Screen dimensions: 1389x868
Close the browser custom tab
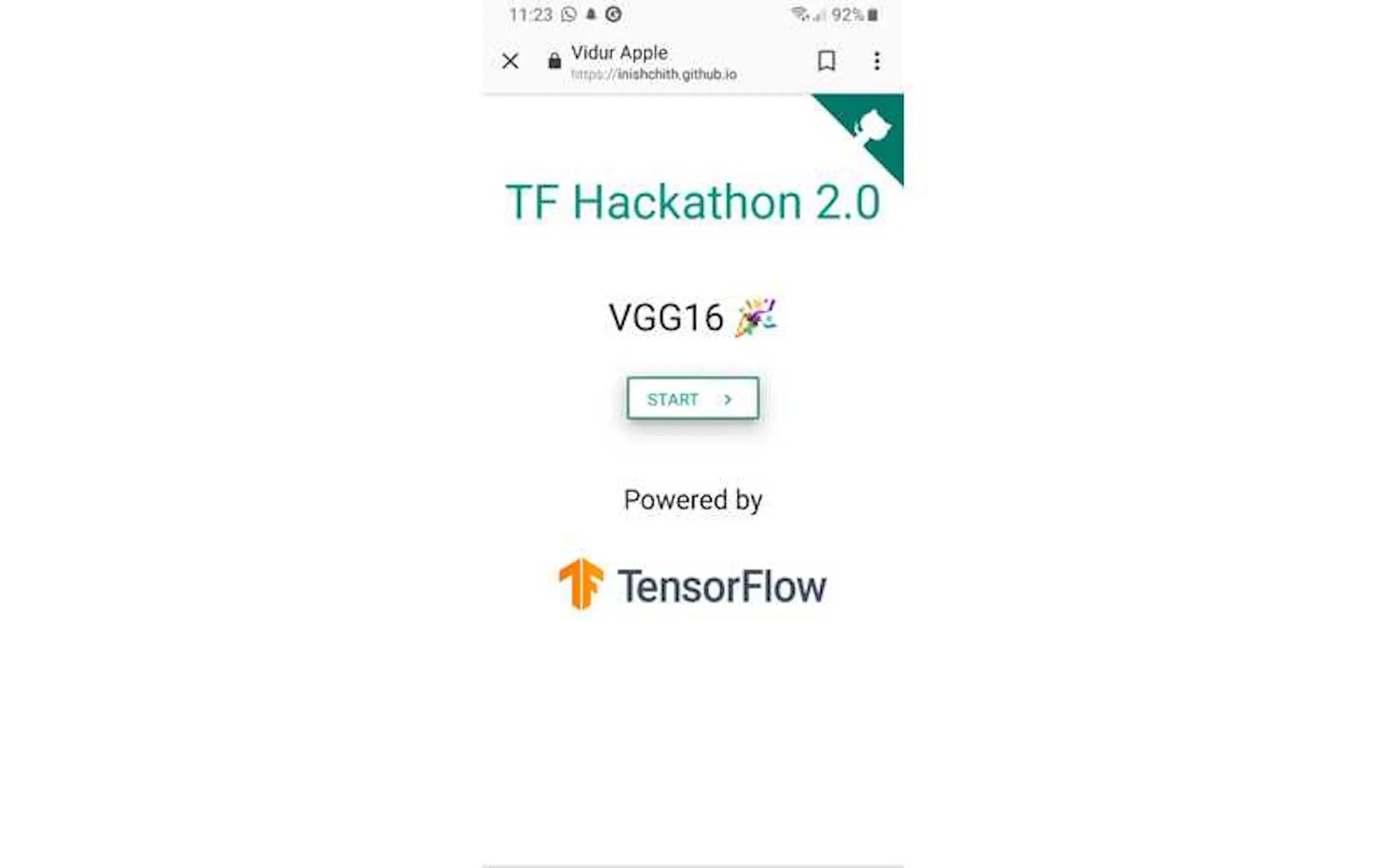point(510,61)
